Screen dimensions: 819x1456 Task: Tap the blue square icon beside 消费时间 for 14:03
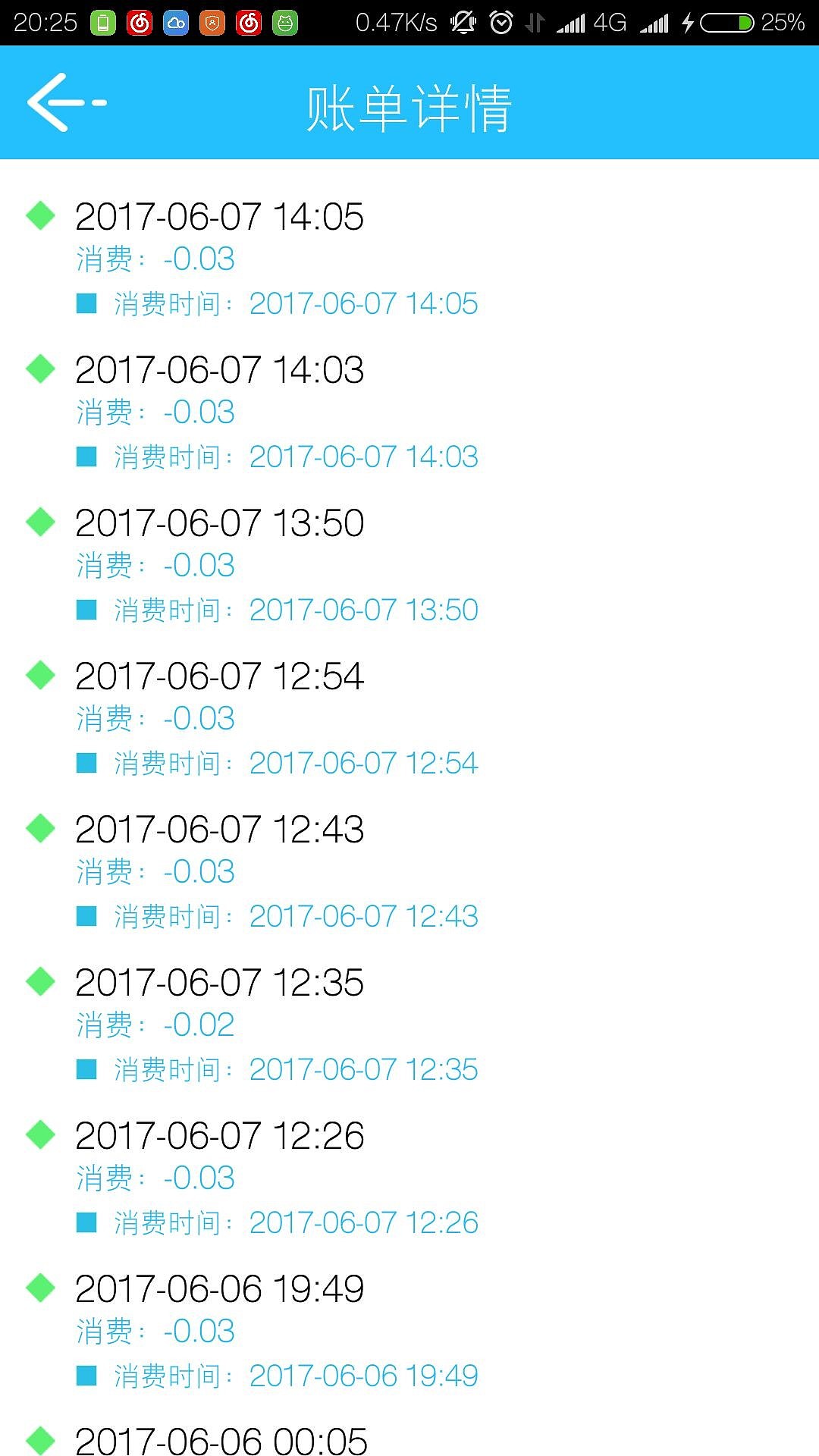[x=88, y=456]
